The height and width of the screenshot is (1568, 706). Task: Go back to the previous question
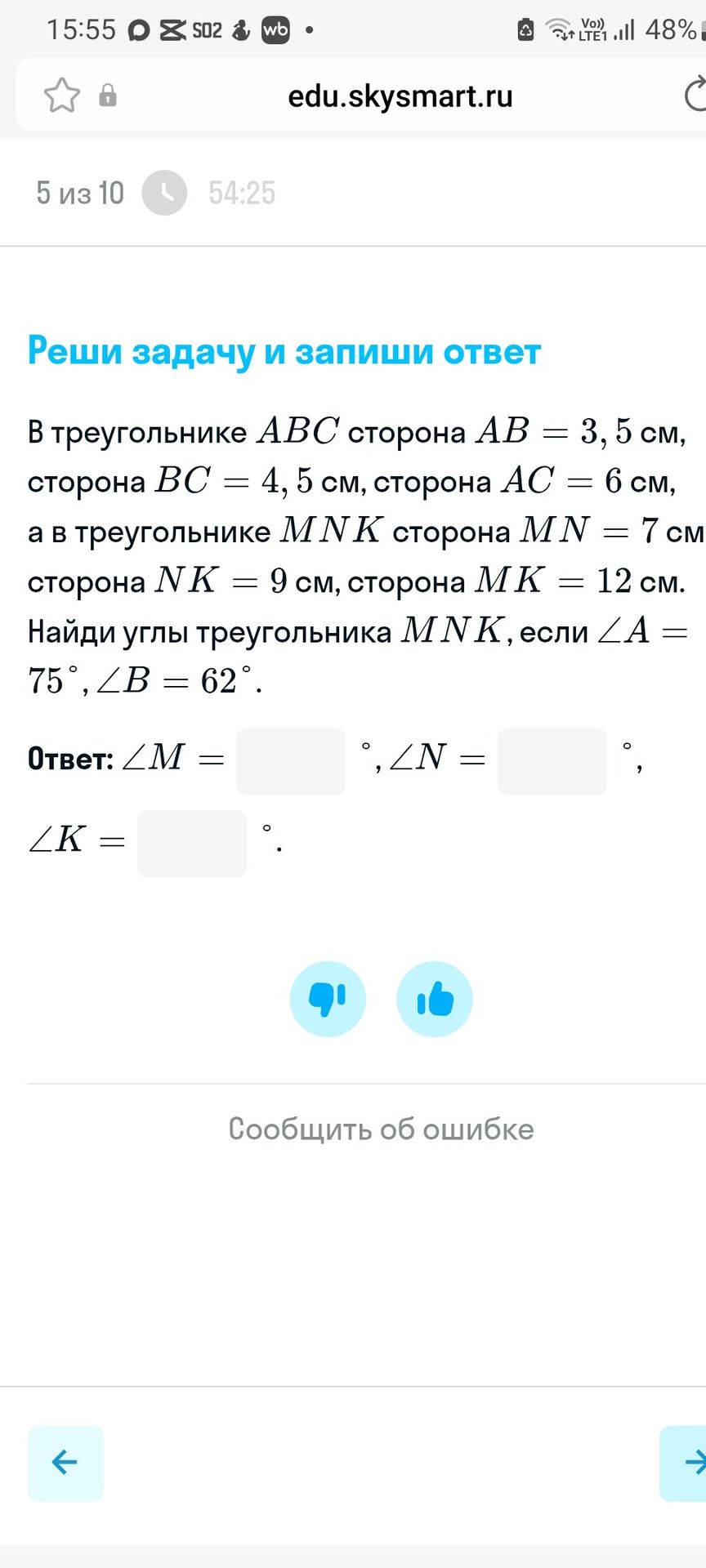tap(65, 1463)
